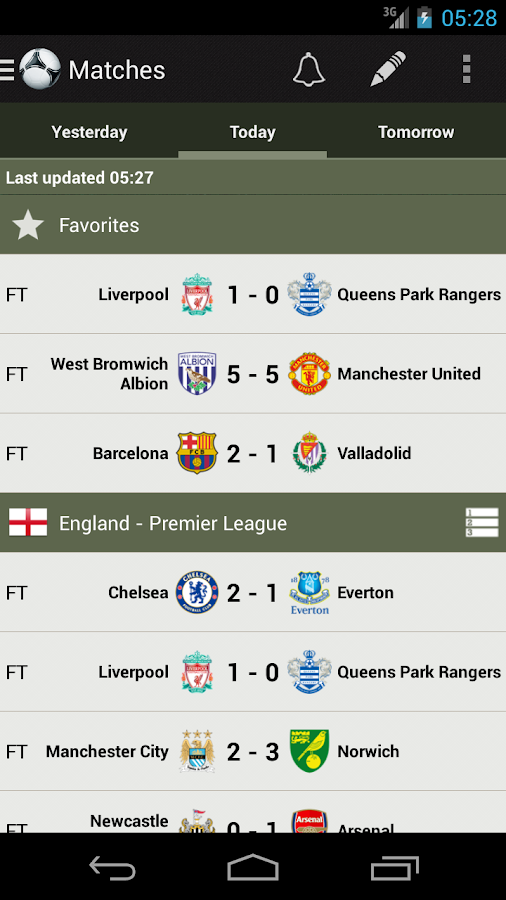Open the navigation drawer menu

coord(7,69)
